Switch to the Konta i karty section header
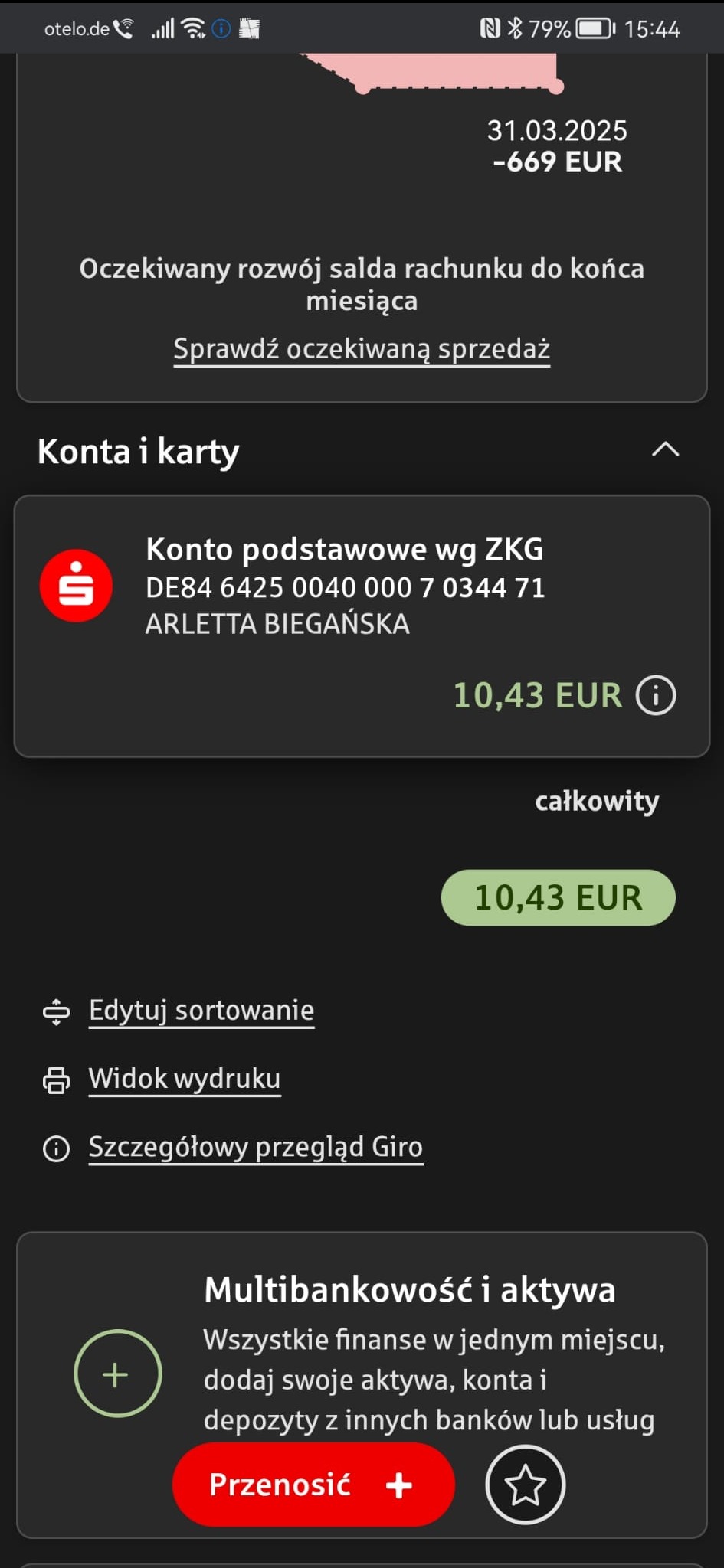Screen dimensions: 724x1568 (139, 450)
